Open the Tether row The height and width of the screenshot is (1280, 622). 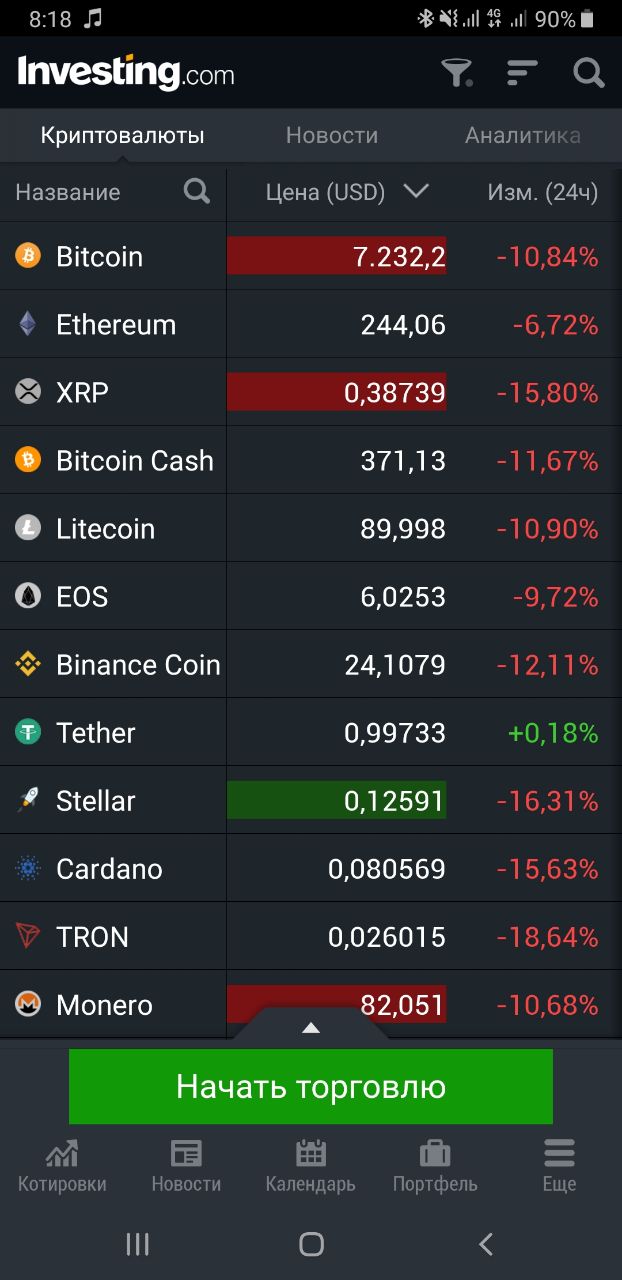click(311, 733)
